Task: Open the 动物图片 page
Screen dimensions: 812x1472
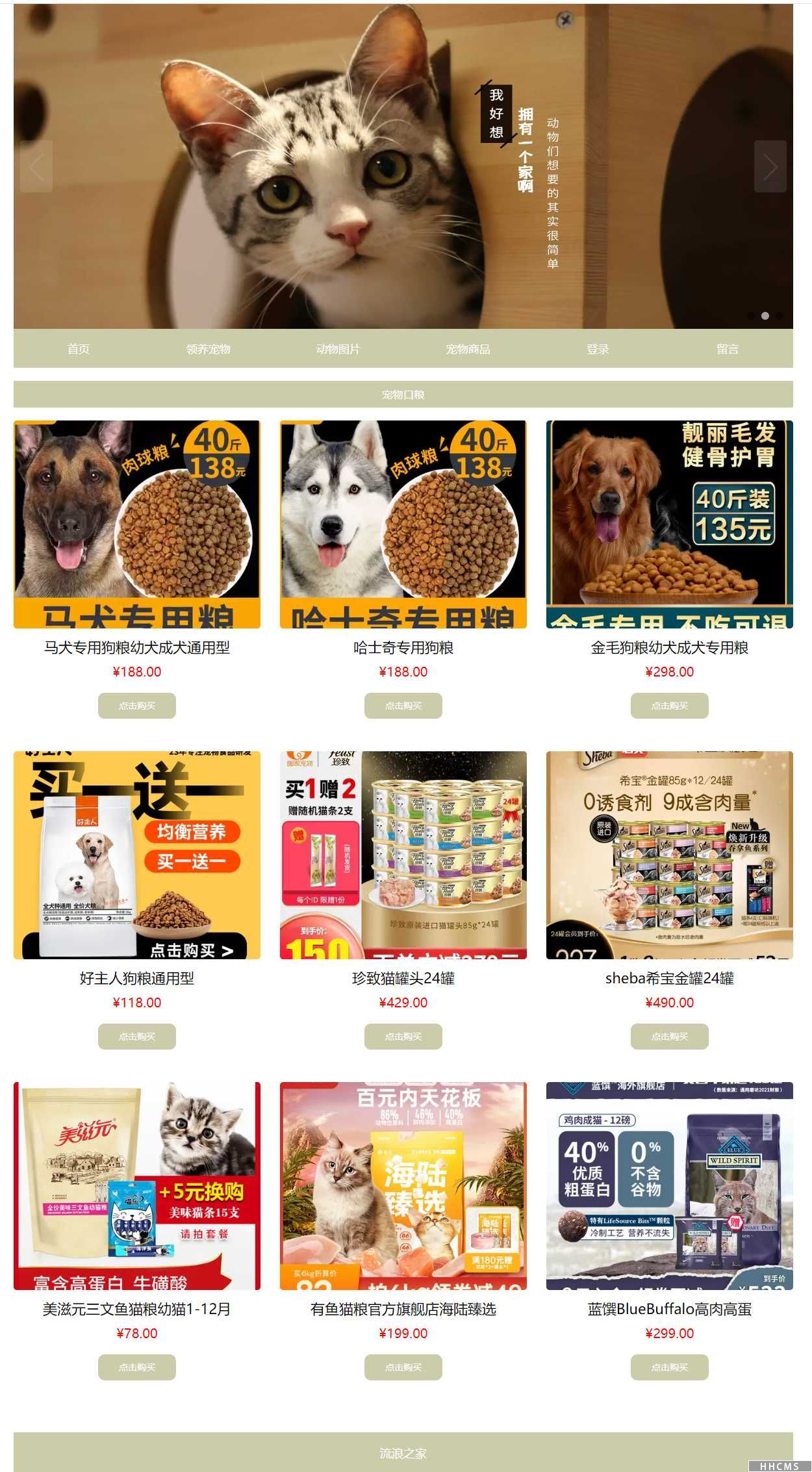Action: click(x=338, y=349)
